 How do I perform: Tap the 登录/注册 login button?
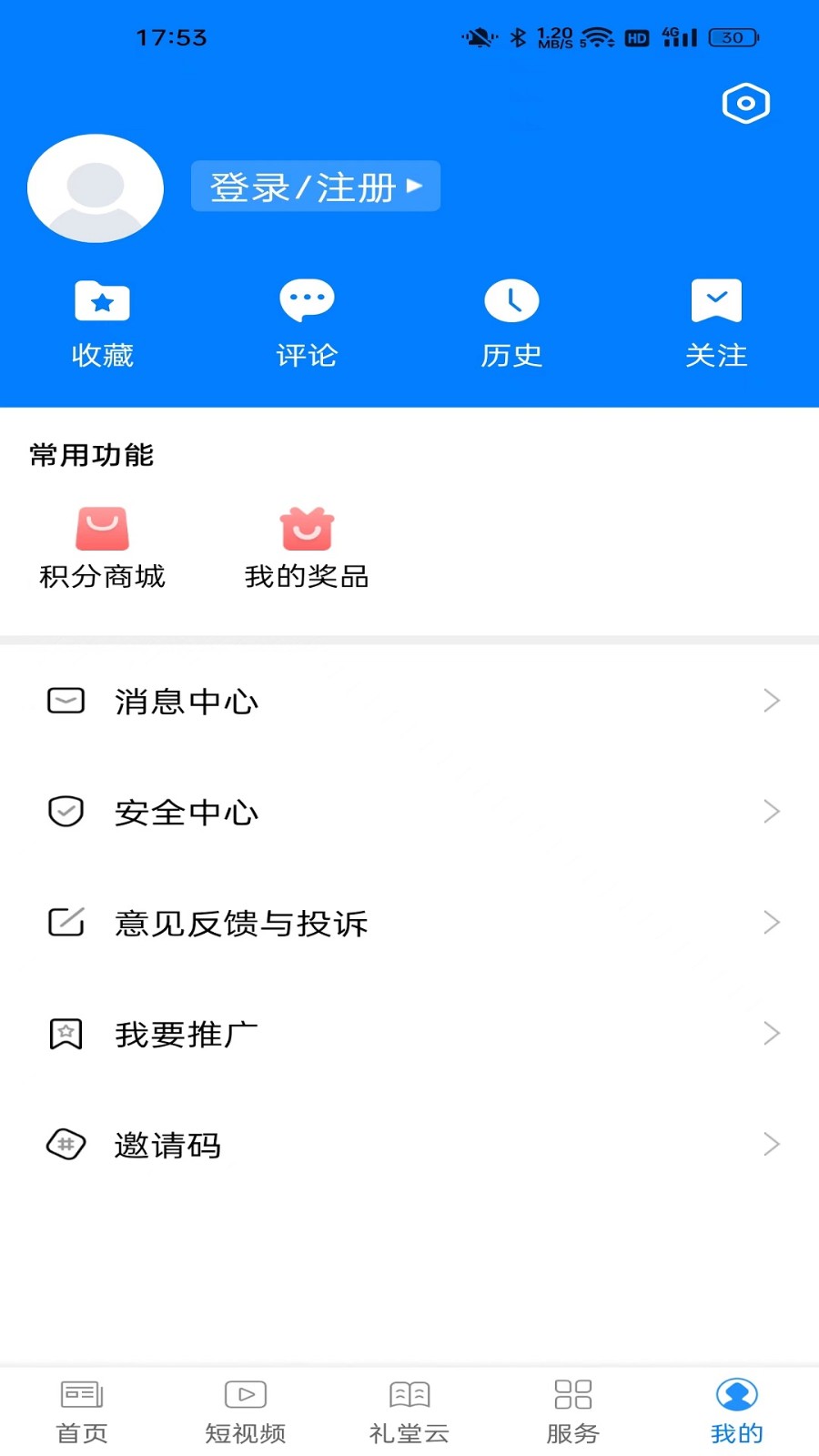point(315,185)
